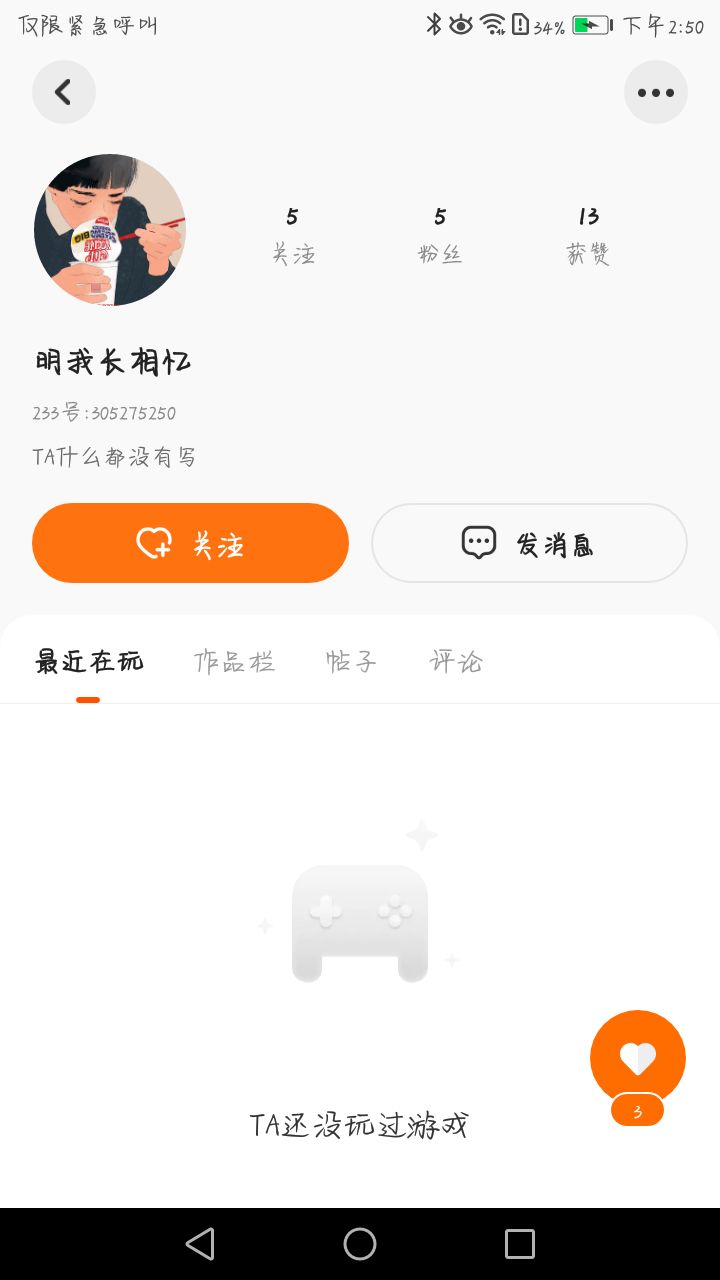Image resolution: width=720 pixels, height=1280 pixels.
Task: Switch to the 最近在玩 tab
Action: 89,662
